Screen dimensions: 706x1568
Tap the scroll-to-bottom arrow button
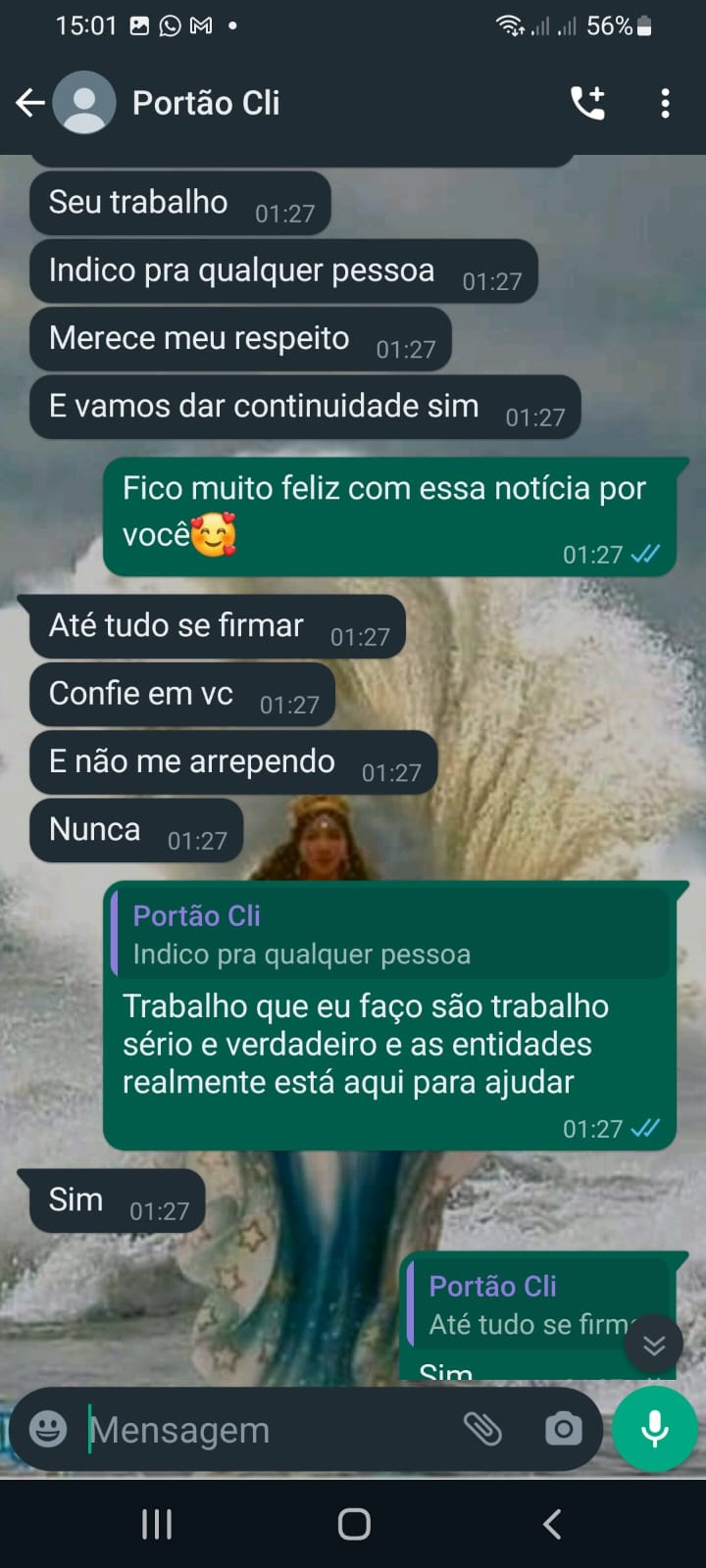pyautogui.click(x=654, y=1345)
